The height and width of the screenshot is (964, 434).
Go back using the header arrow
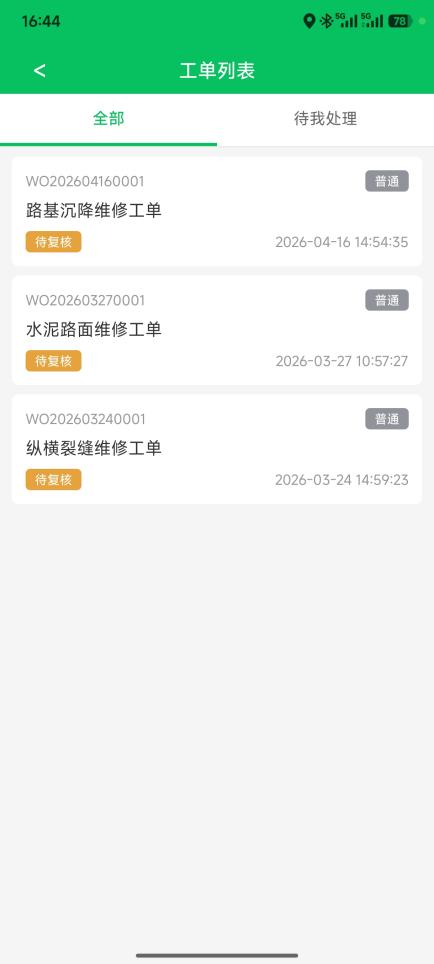pos(39,71)
